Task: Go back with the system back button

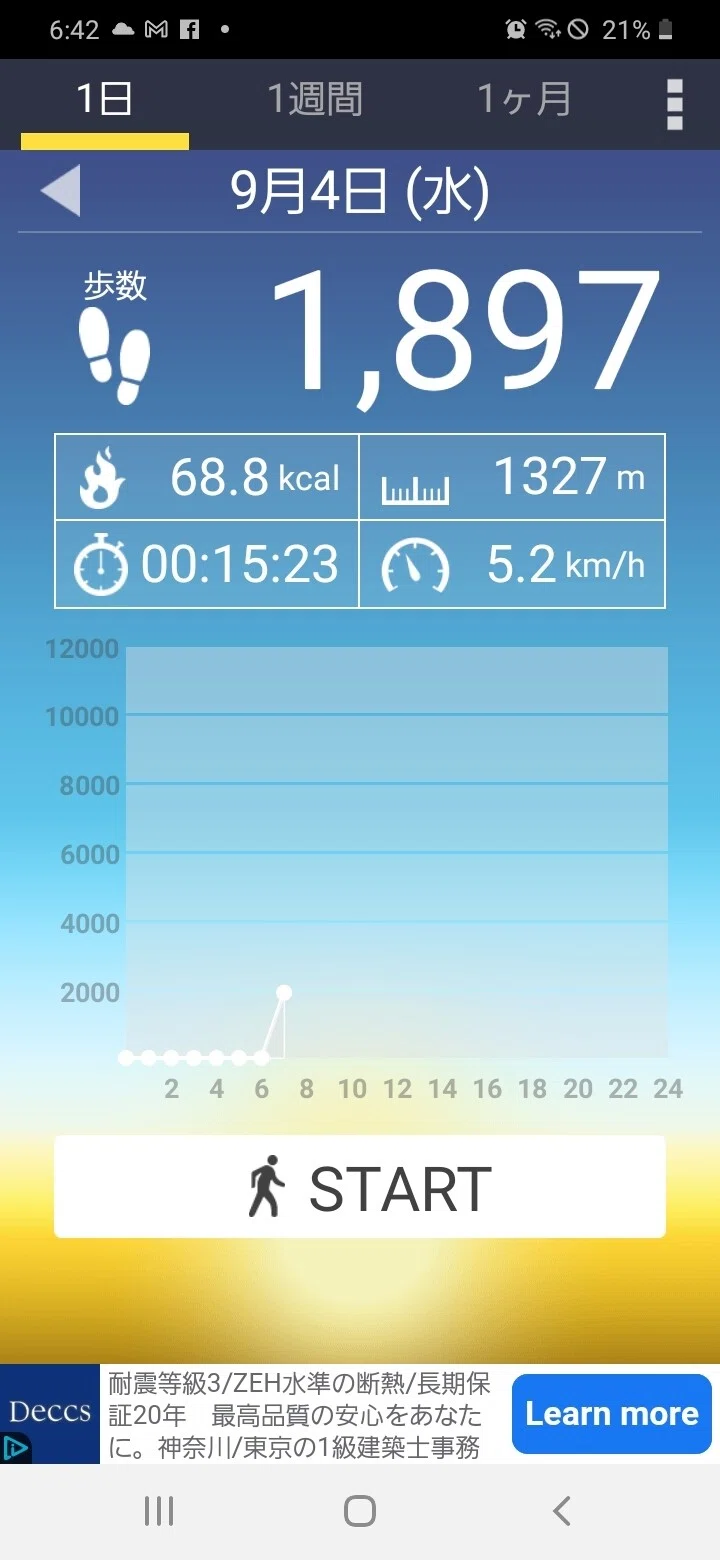Action: (562, 1511)
